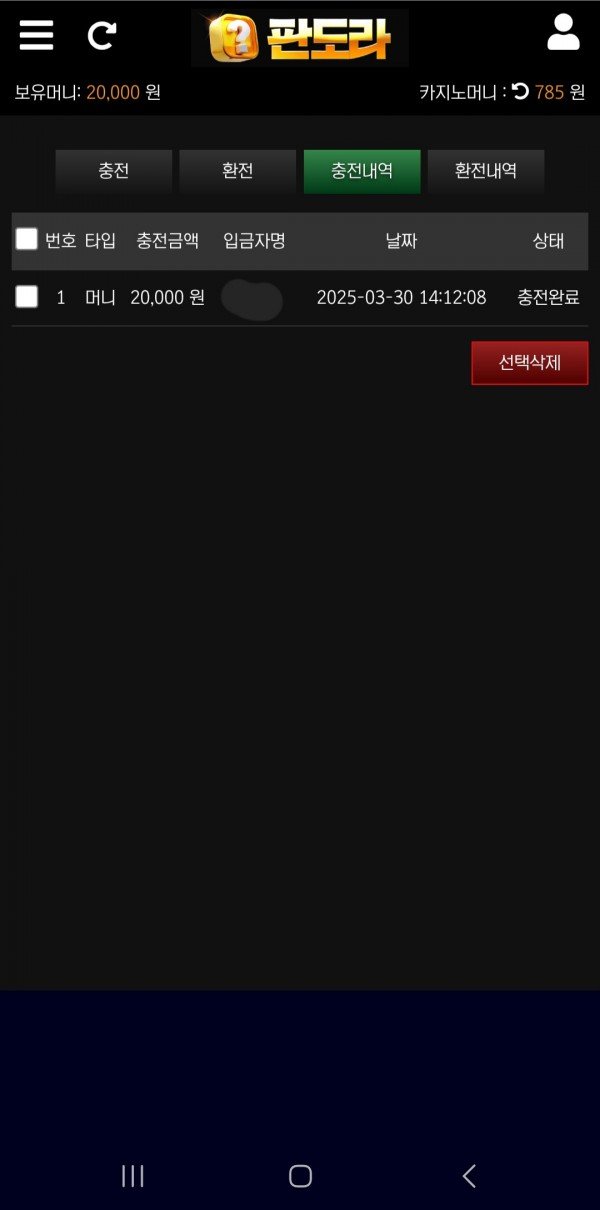The height and width of the screenshot is (1210, 600).
Task: Go to the home screen via system button
Action: 300,1176
